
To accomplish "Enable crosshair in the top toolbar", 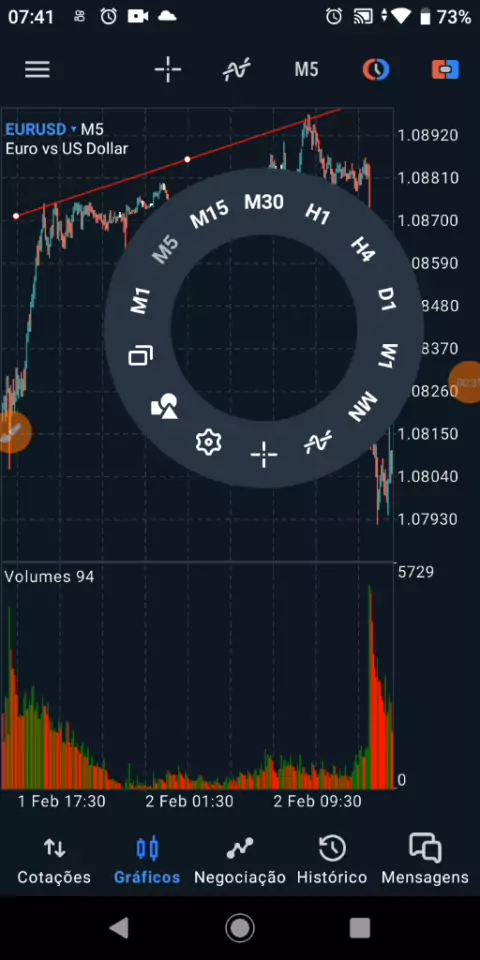I will tap(168, 70).
